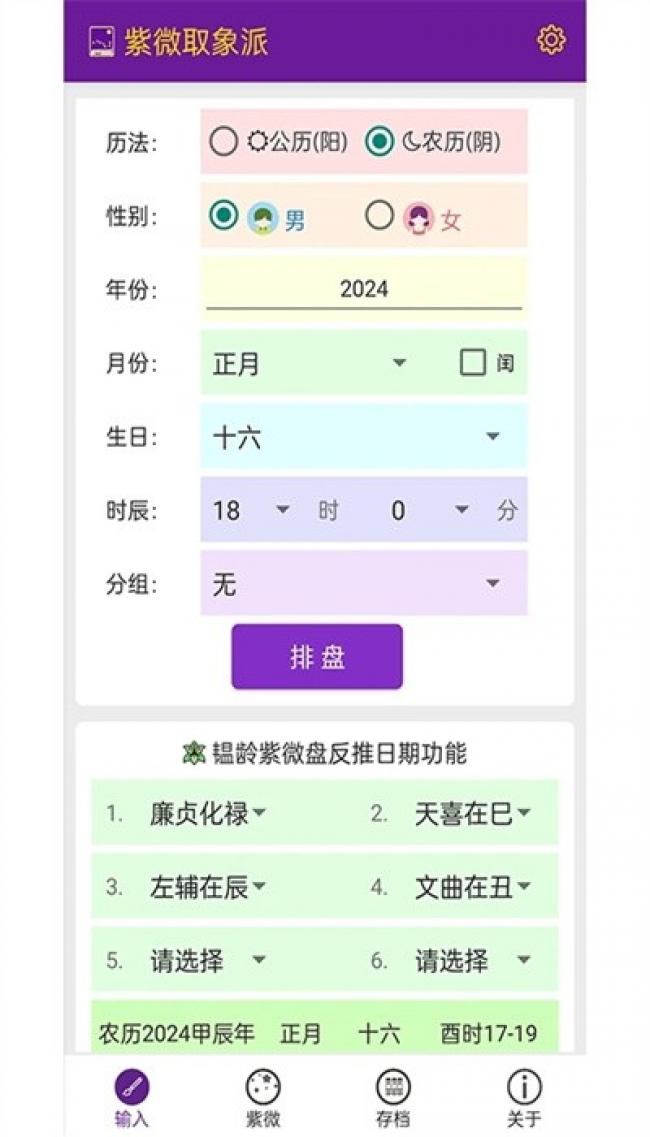Open the 天喜在巳 dropdown
Image resolution: width=650 pixels, height=1137 pixels.
473,814
